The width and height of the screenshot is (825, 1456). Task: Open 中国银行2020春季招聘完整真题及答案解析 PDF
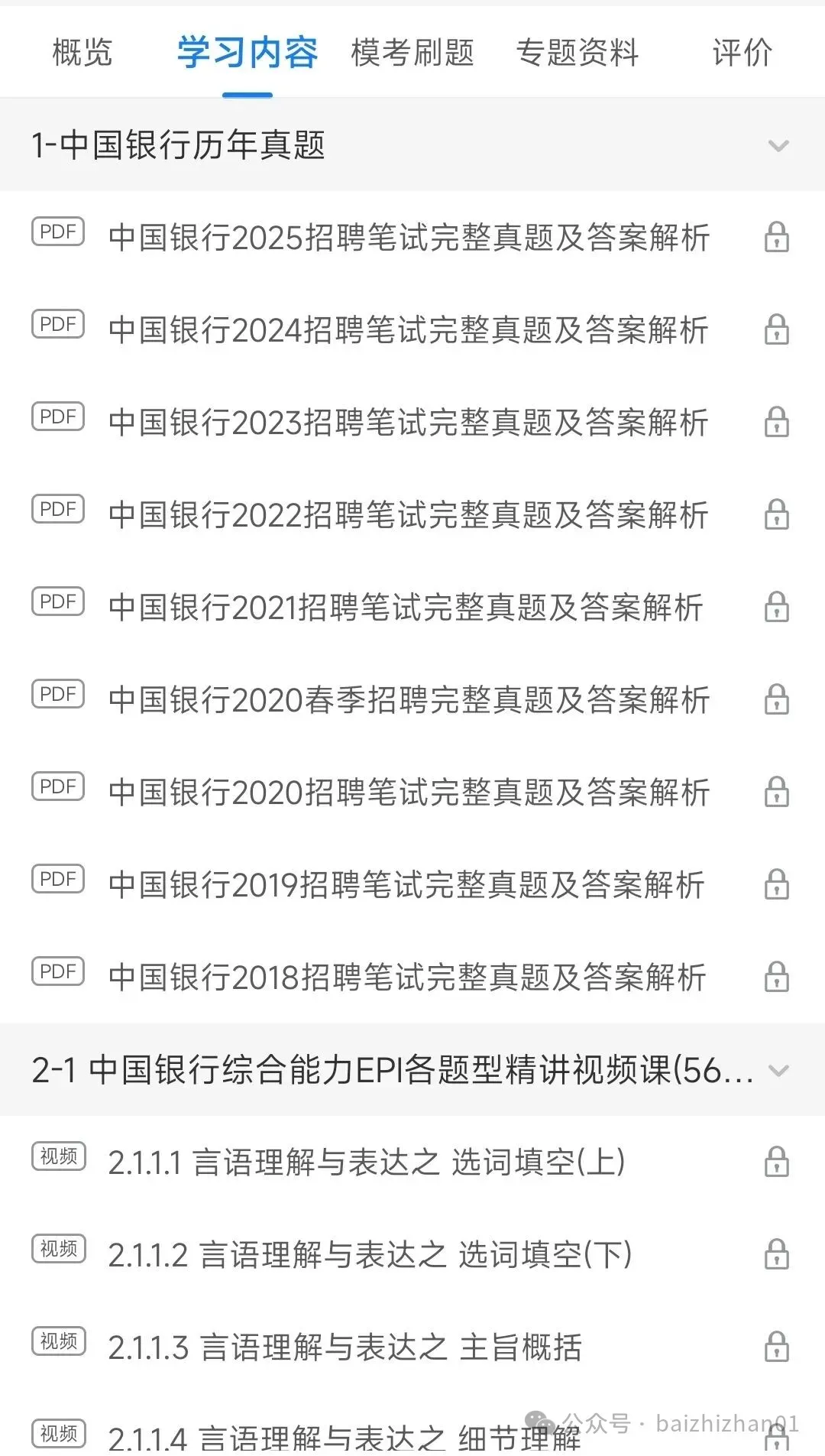pos(409,700)
